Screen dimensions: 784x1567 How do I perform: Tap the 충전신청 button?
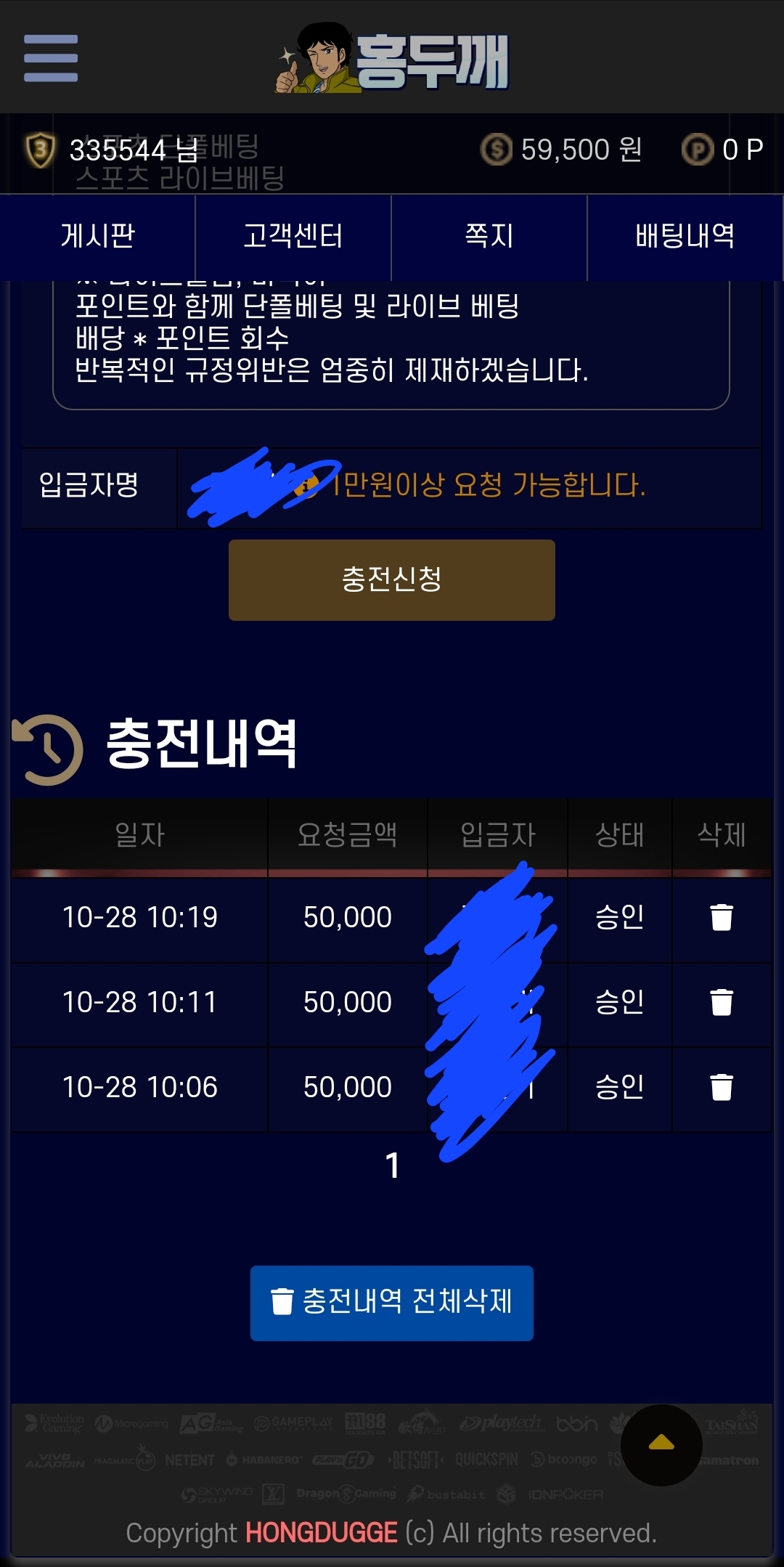pyautogui.click(x=392, y=579)
